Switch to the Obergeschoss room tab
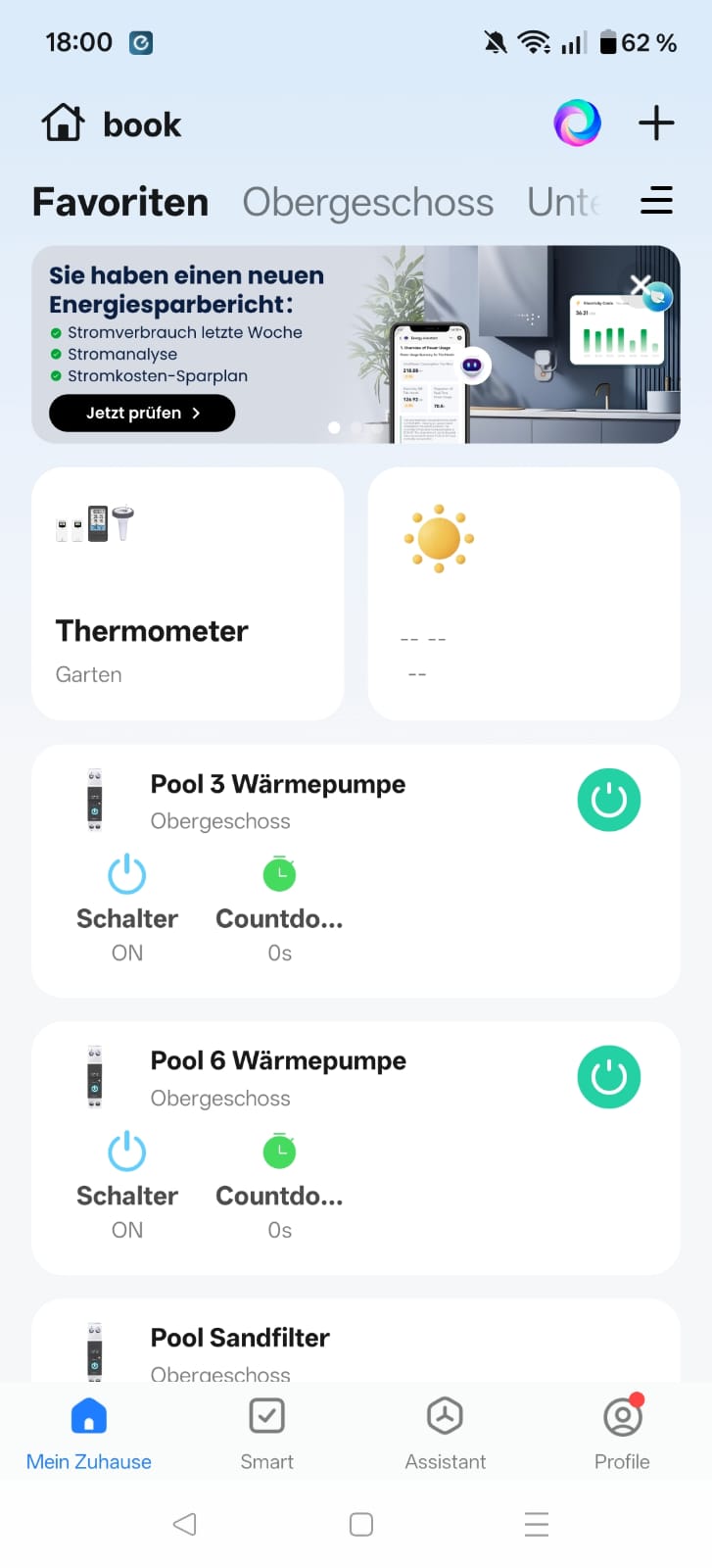712x1568 pixels. coord(367,202)
